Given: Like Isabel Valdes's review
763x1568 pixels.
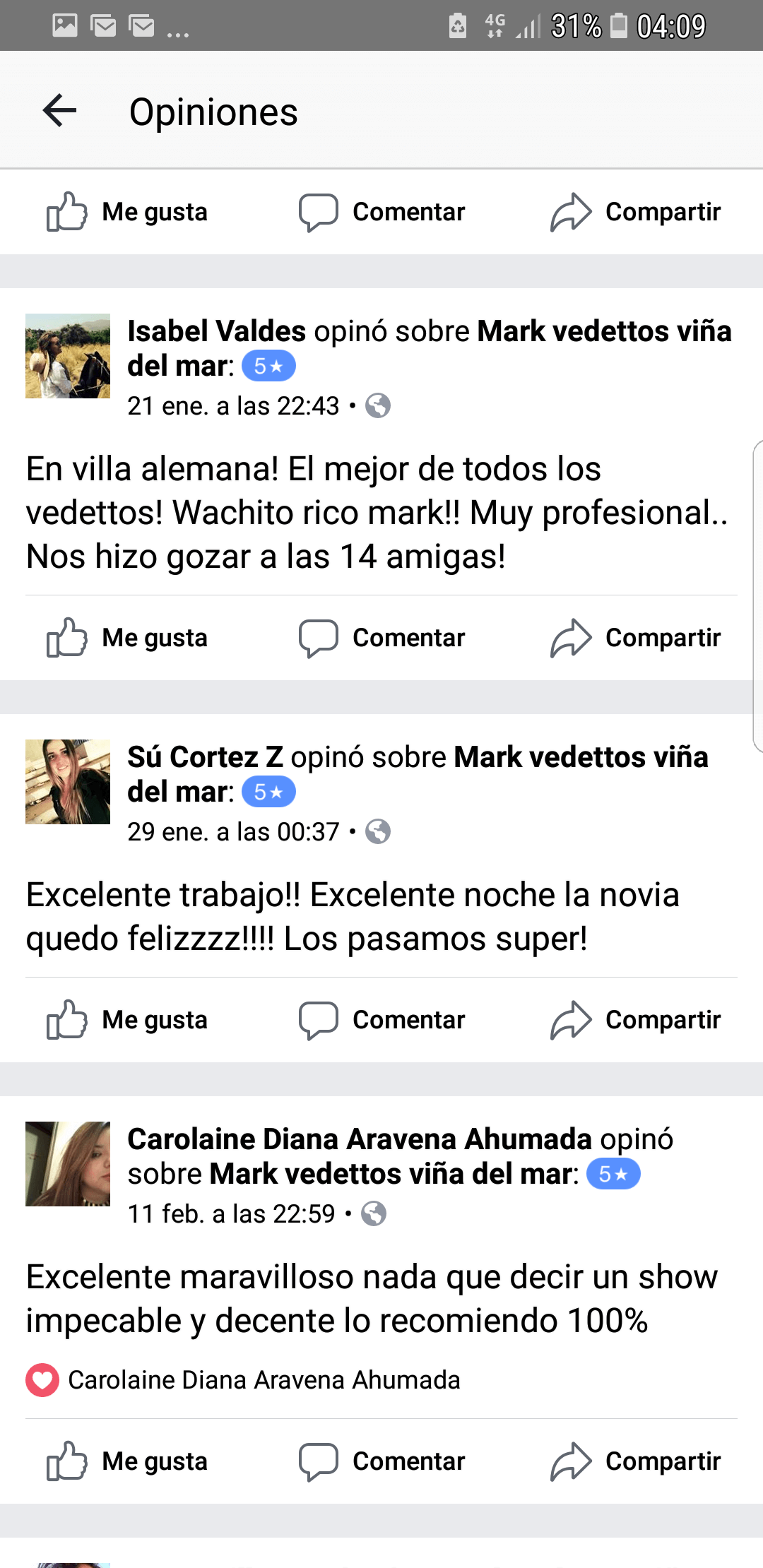Looking at the screenshot, I should [128, 638].
